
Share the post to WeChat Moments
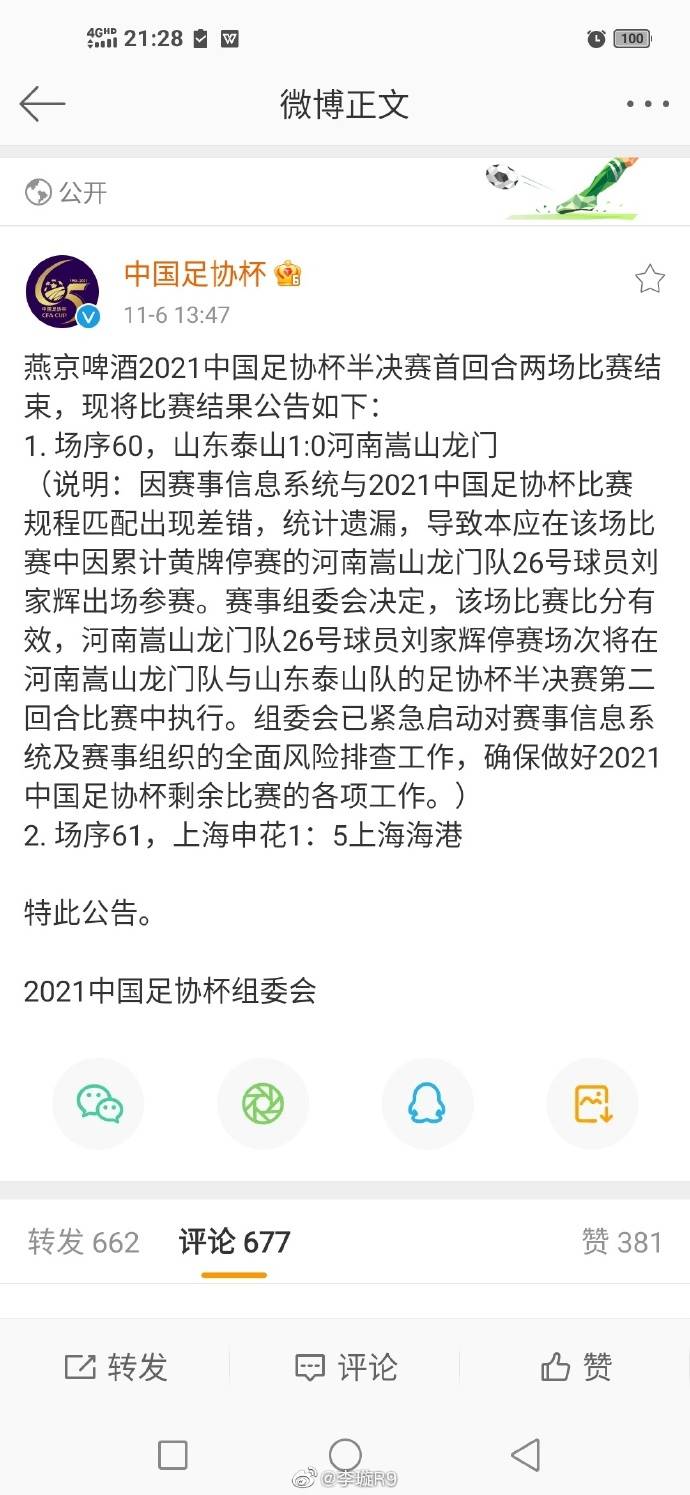(263, 1104)
